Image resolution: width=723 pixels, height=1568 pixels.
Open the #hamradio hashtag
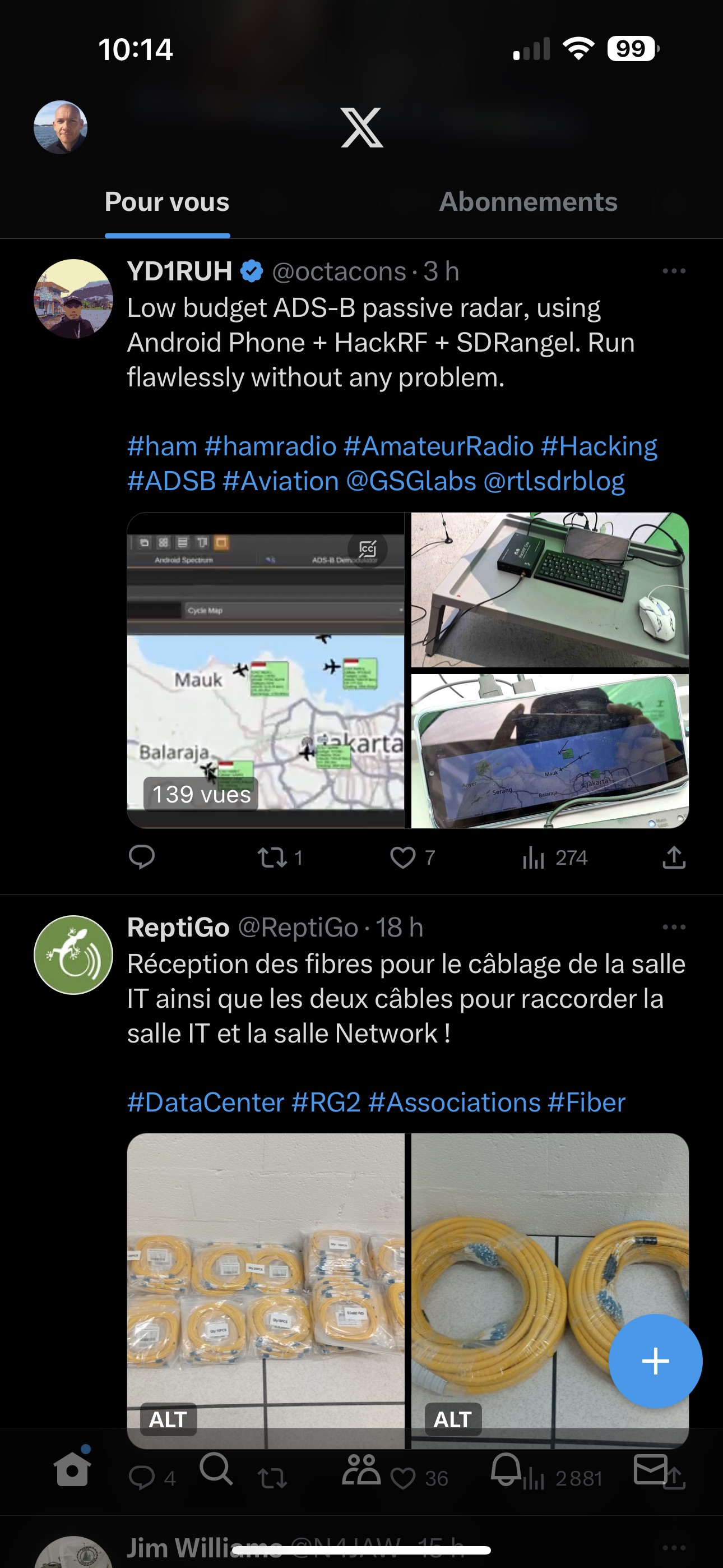click(271, 446)
